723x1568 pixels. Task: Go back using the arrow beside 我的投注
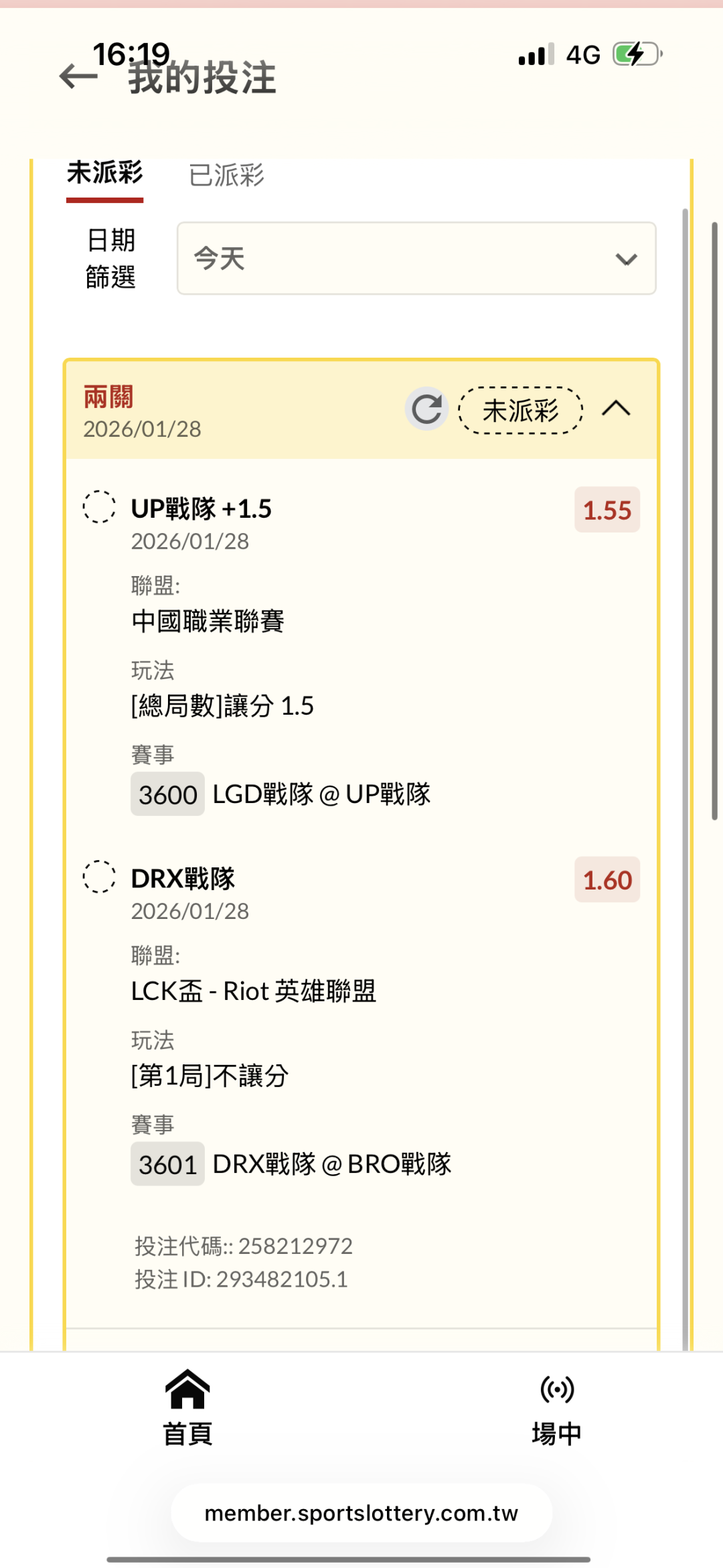tap(78, 76)
